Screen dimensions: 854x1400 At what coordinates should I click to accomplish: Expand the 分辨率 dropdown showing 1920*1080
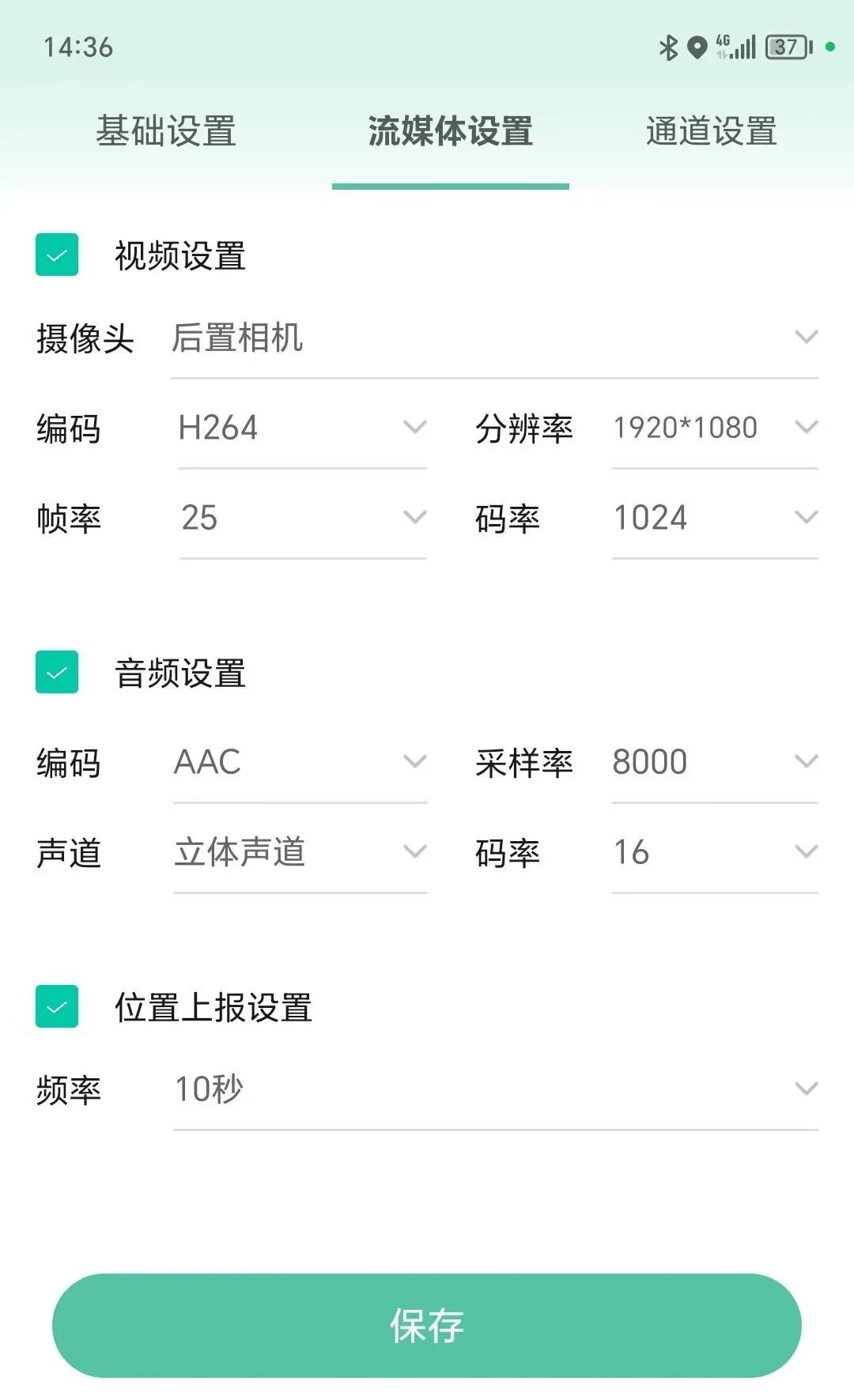click(x=714, y=428)
